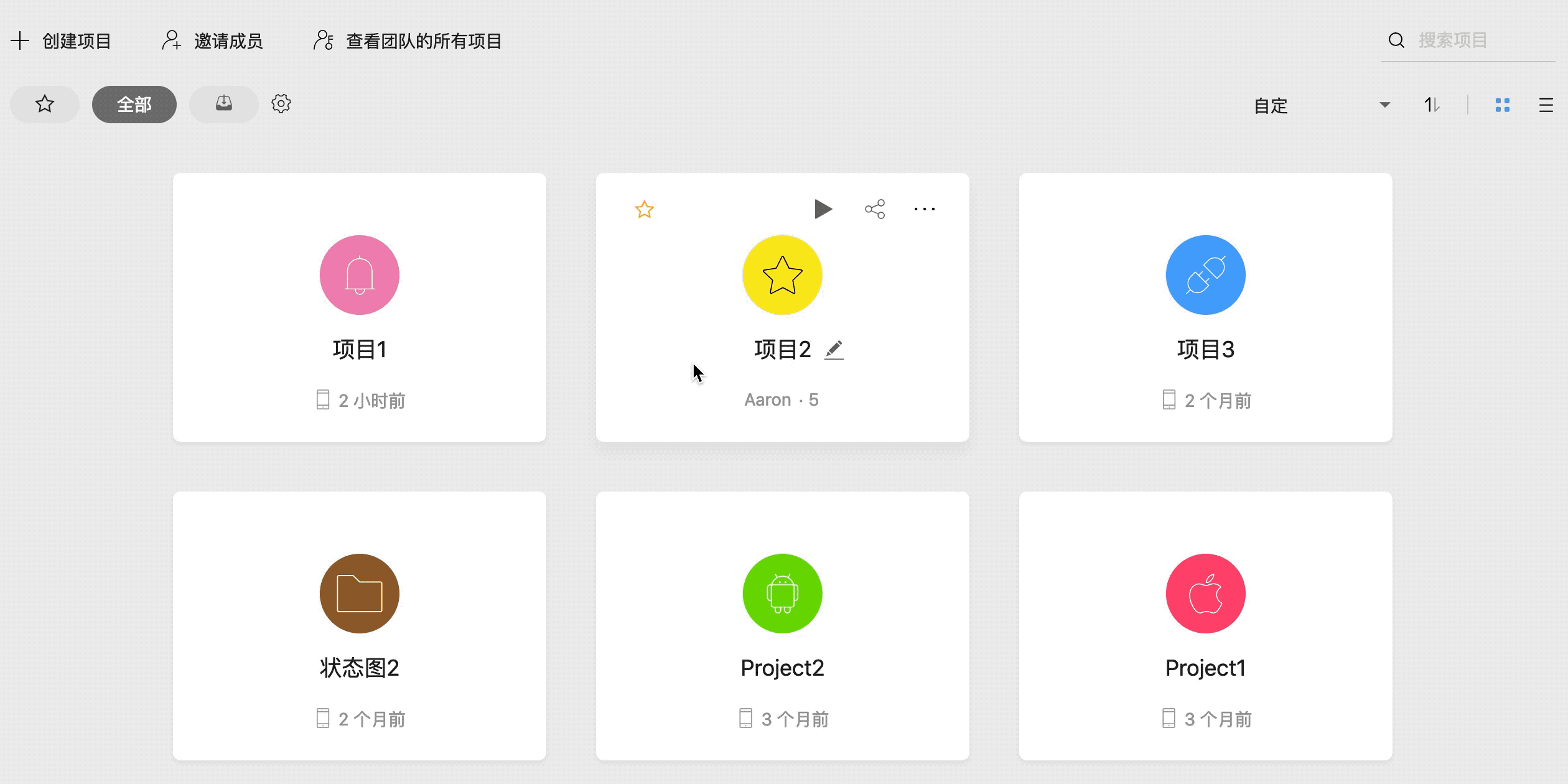Image resolution: width=1568 pixels, height=784 pixels.
Task: Open 查看团队的所有项目
Action: pyautogui.click(x=408, y=41)
